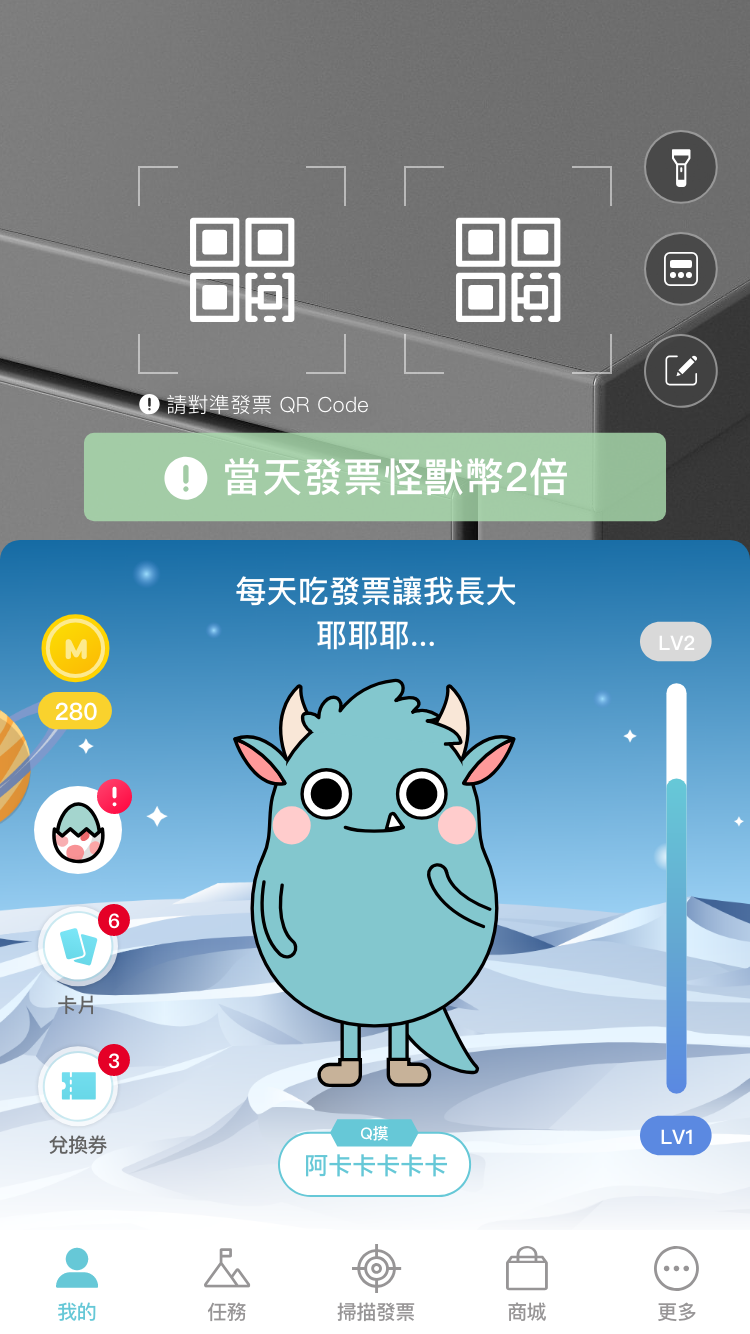View the 兌換券 vouchers
The height and width of the screenshot is (1334, 750).
click(x=78, y=1087)
